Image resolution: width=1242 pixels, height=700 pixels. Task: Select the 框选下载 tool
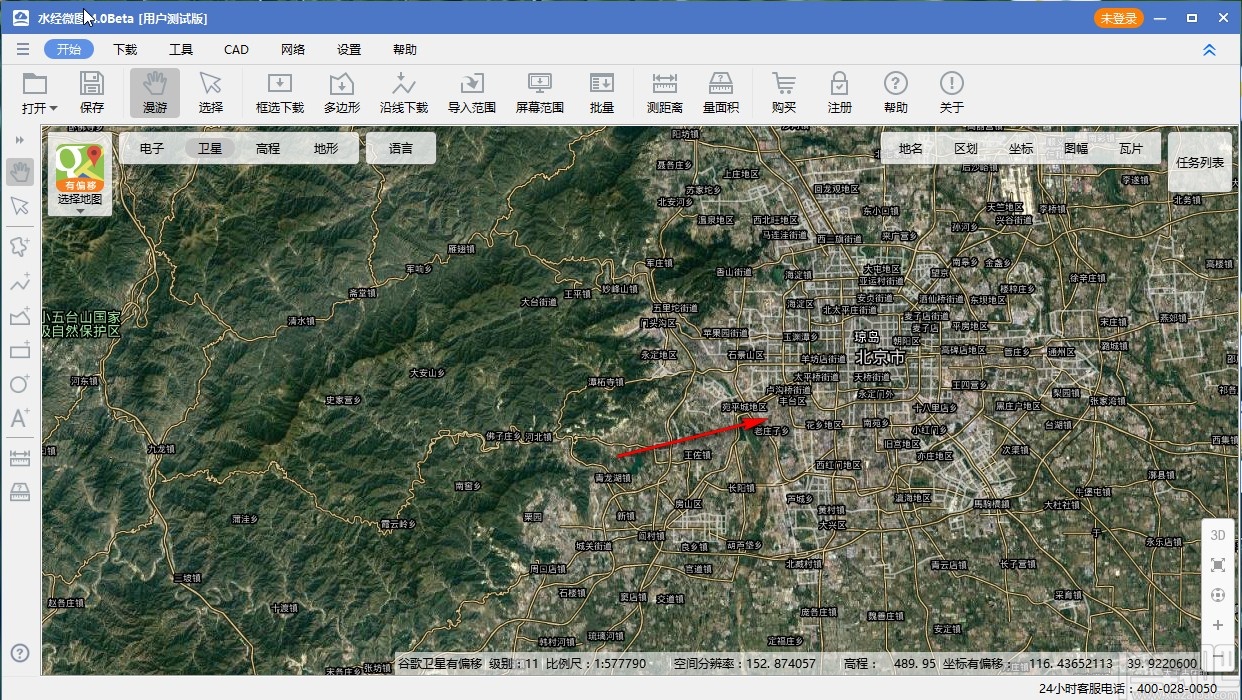(280, 93)
